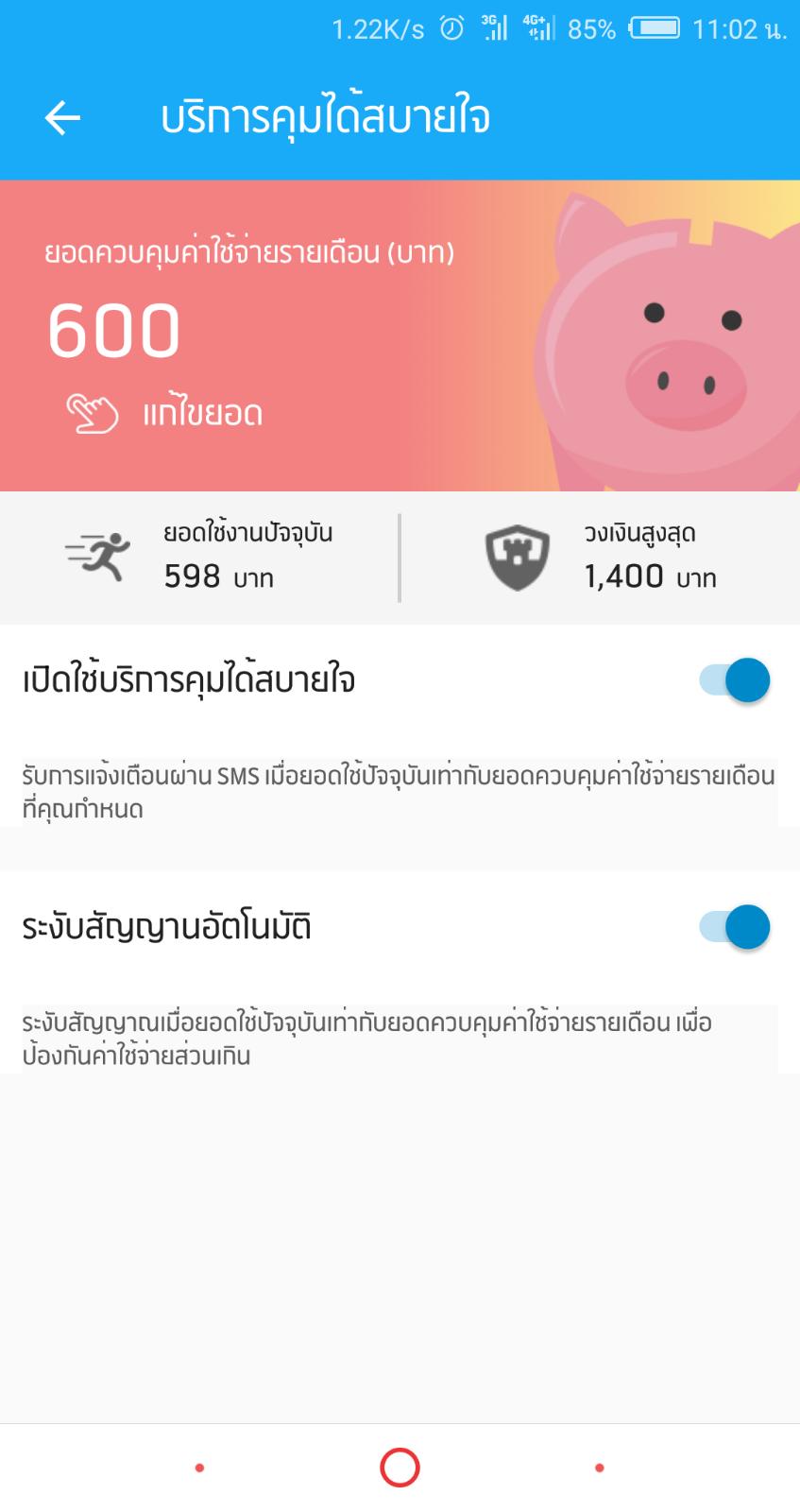Image resolution: width=800 pixels, height=1512 pixels.
Task: Tap the system home circle button
Action: tap(400, 1468)
